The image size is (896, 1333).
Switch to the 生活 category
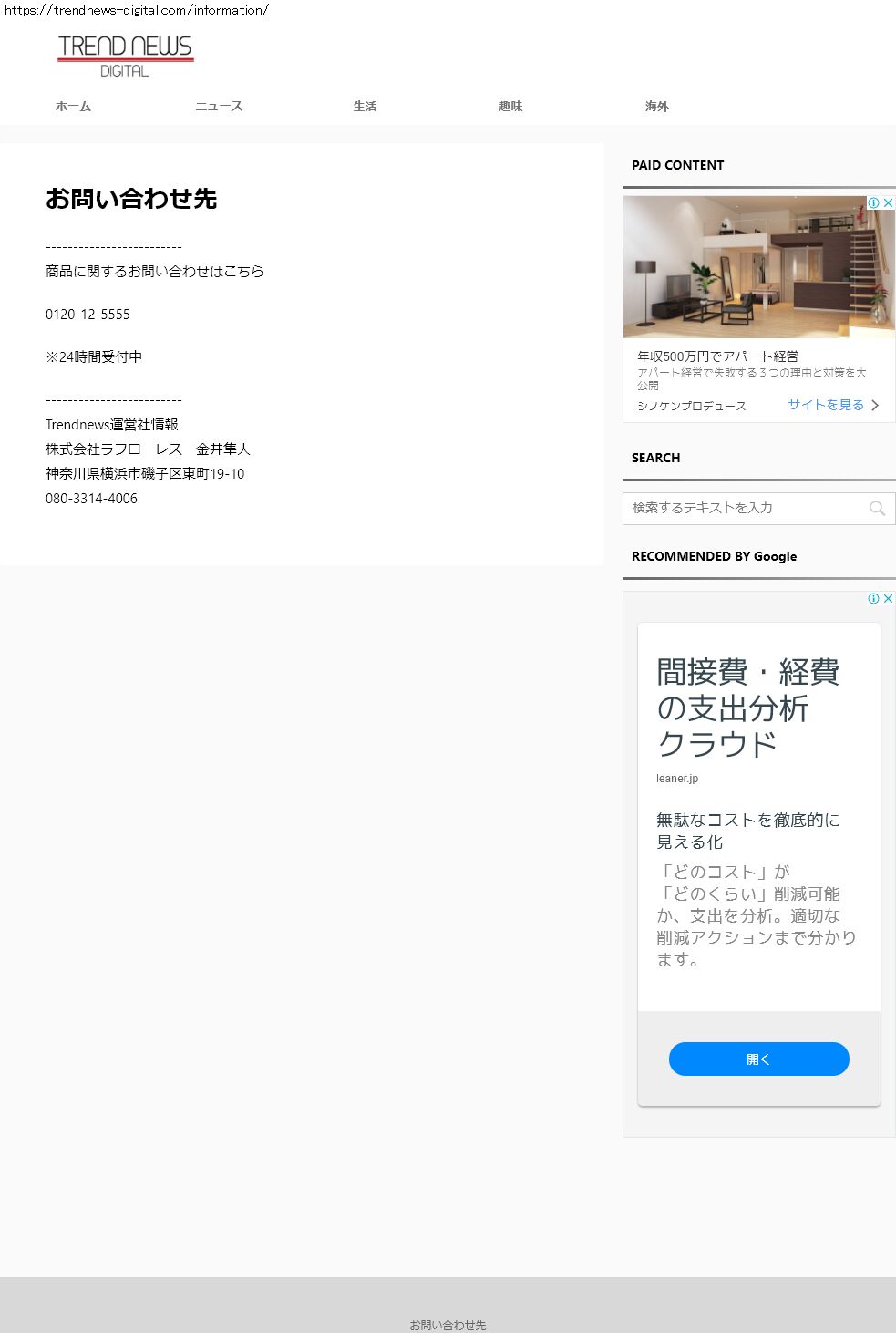coord(365,107)
